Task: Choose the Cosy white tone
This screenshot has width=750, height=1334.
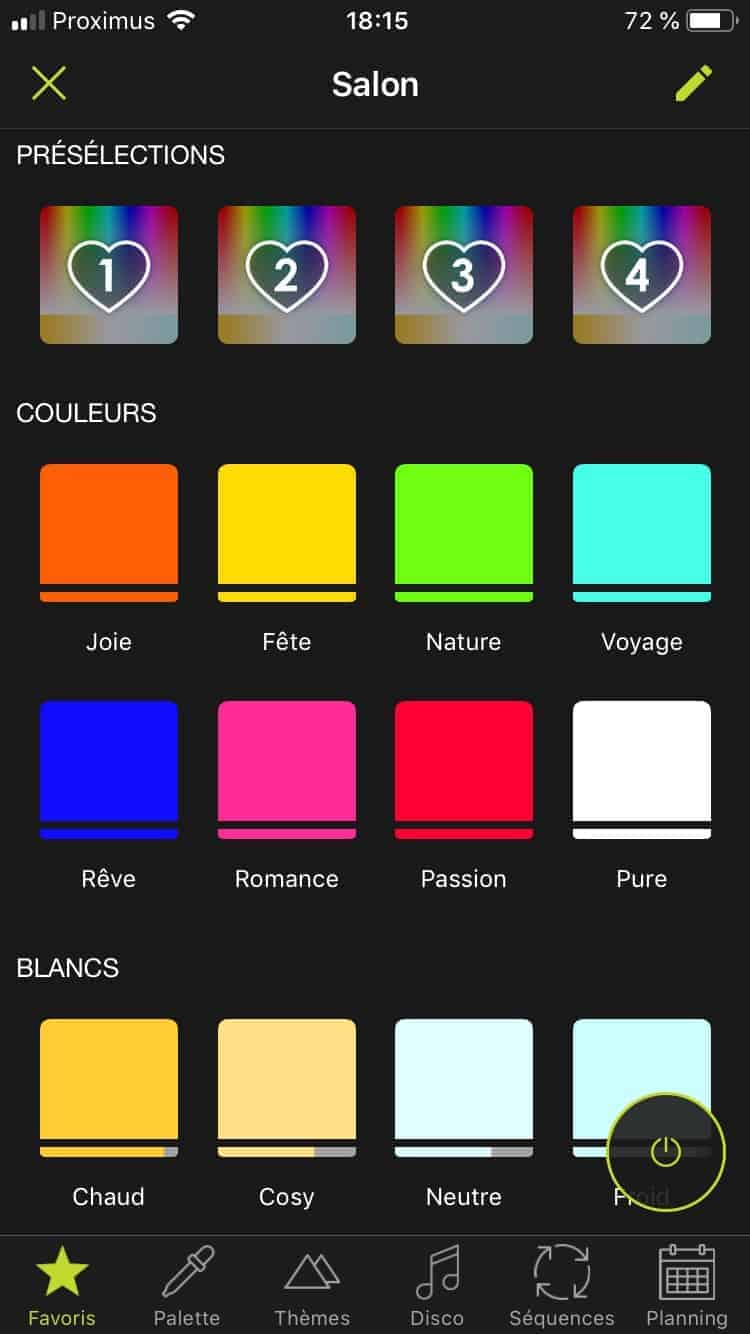Action: click(x=287, y=1087)
